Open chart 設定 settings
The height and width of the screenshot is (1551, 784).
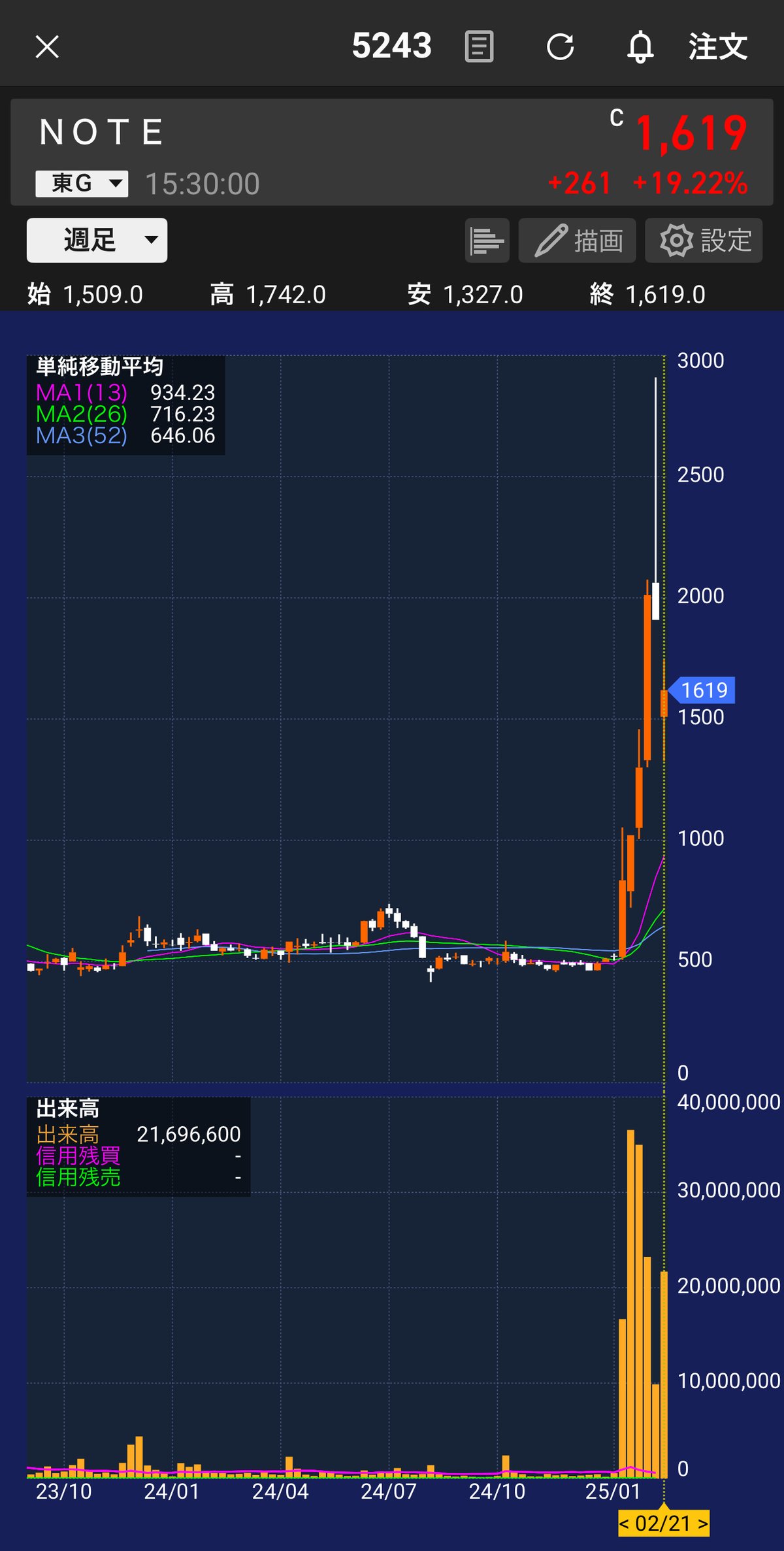pos(704,241)
